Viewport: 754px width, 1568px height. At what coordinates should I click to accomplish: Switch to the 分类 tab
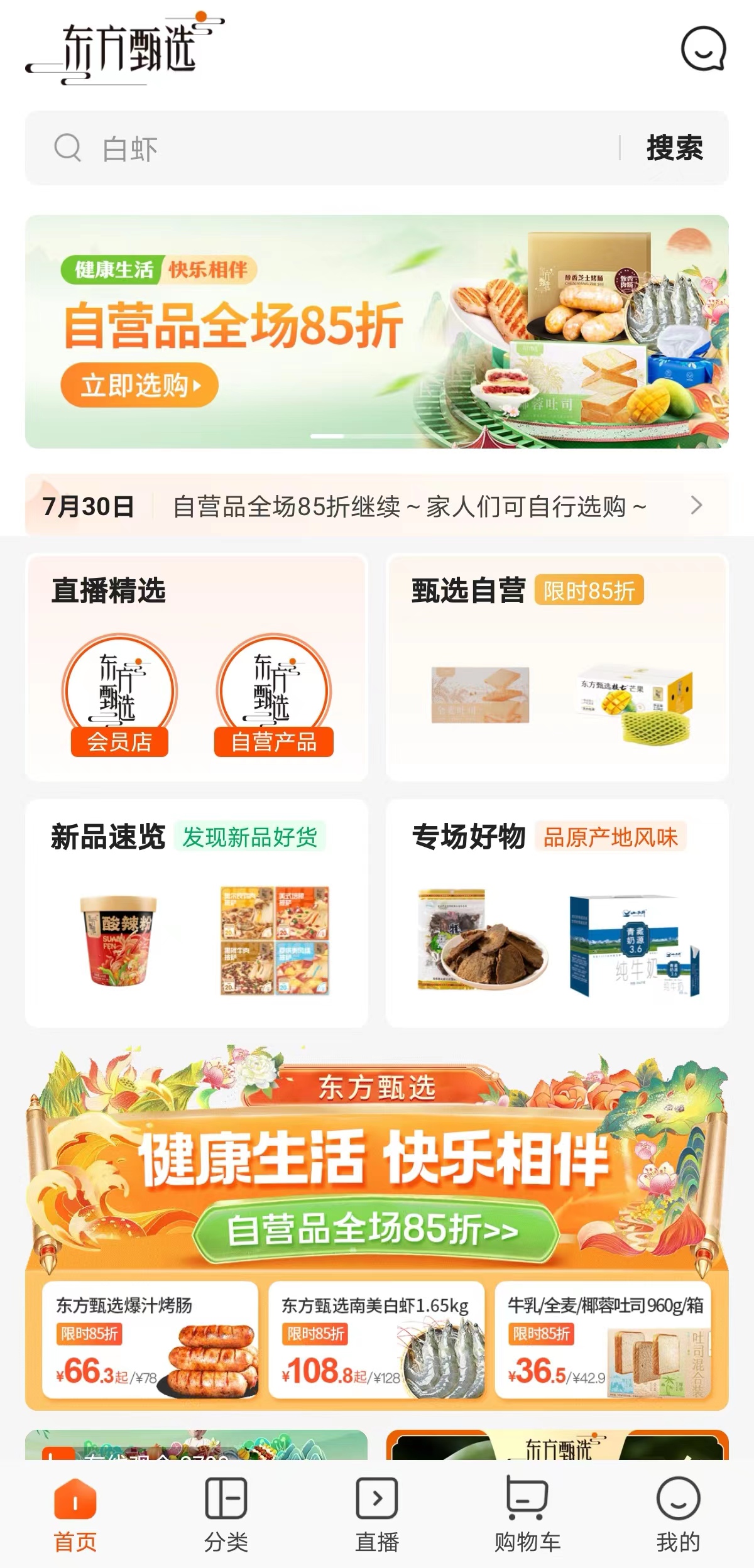coord(226,1514)
